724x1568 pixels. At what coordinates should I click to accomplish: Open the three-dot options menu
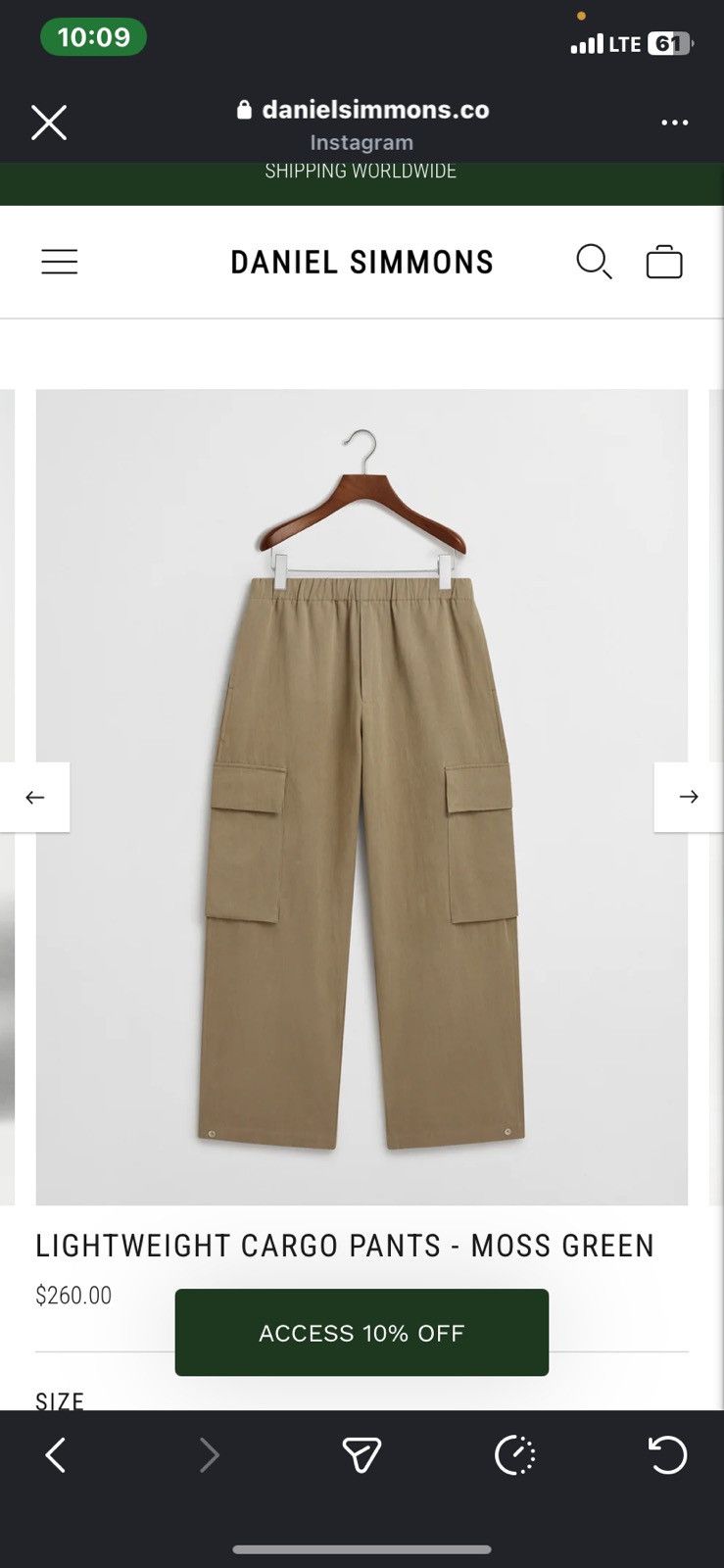675,122
